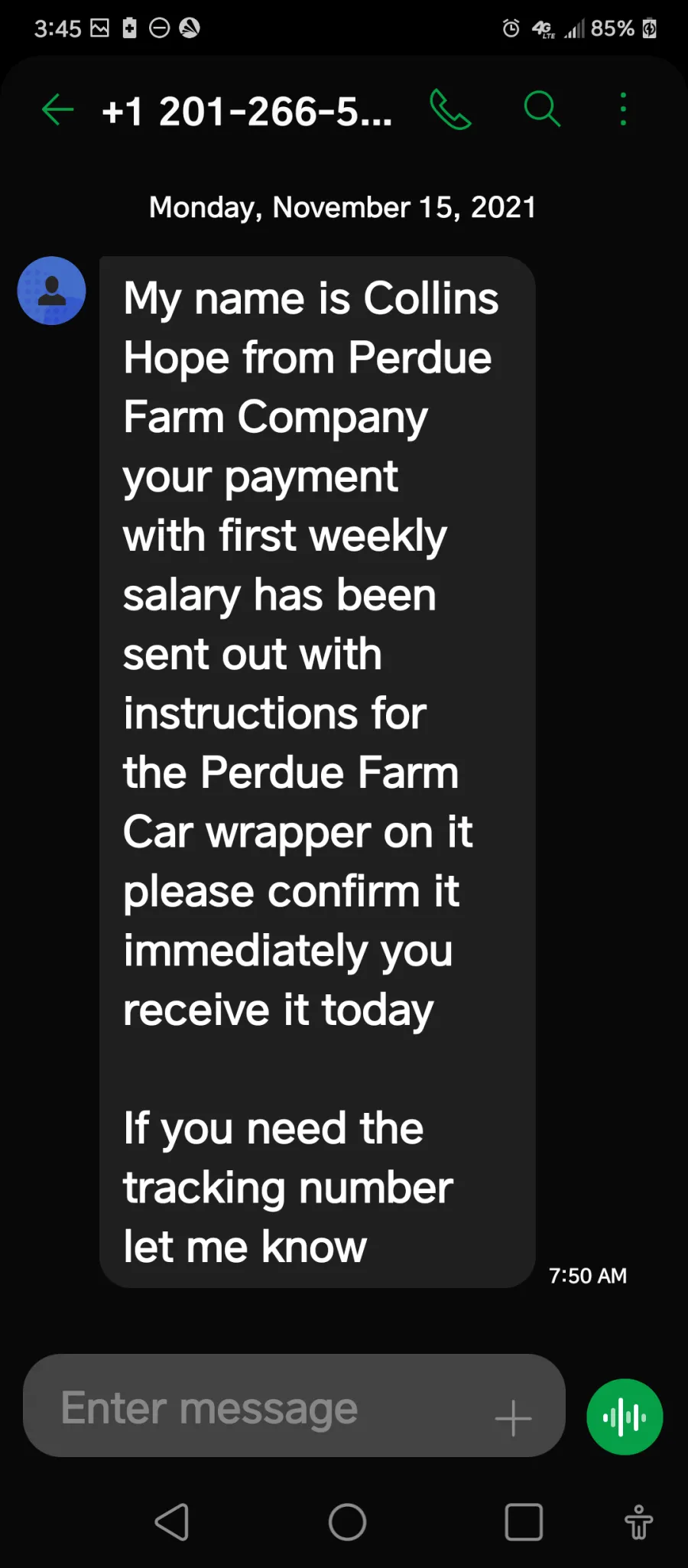Search within this conversation
The image size is (688, 1568).
pyautogui.click(x=542, y=109)
